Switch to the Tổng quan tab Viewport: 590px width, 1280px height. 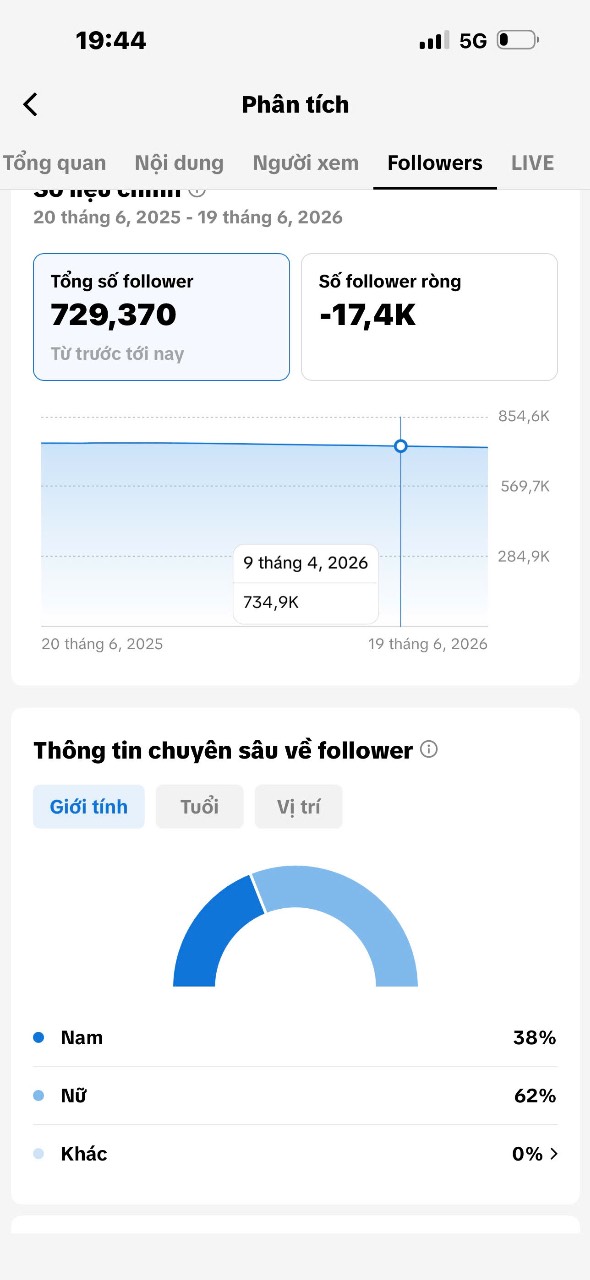tap(54, 163)
